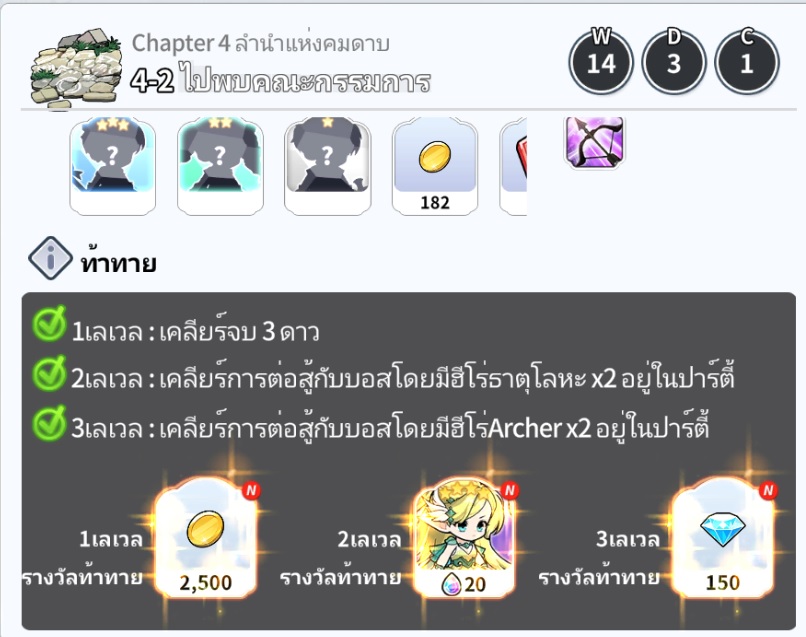The width and height of the screenshot is (806, 637).
Task: Open the 182 gold coin drop tile
Action: coord(434,166)
